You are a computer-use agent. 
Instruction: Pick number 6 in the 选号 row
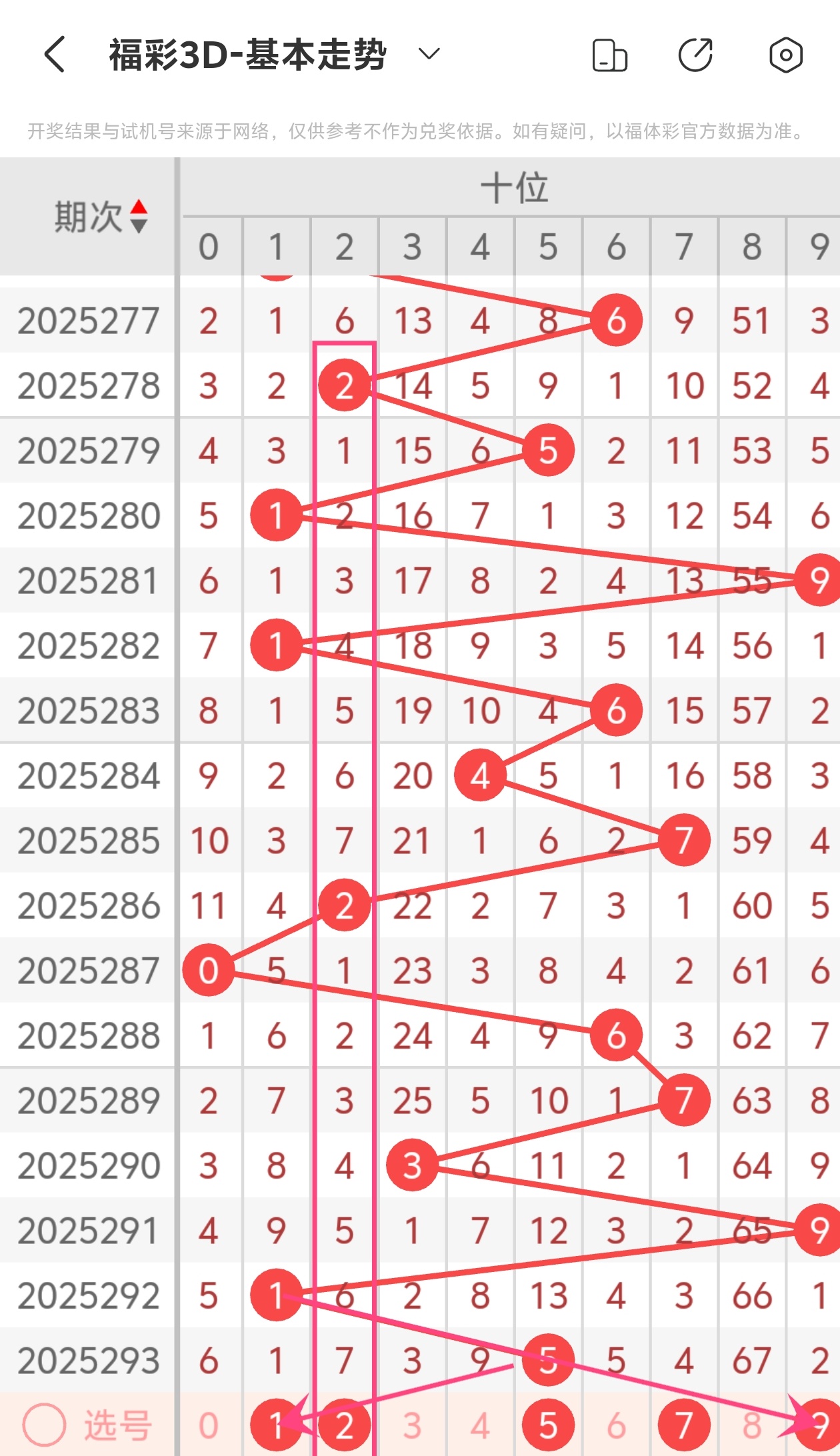[616, 1425]
